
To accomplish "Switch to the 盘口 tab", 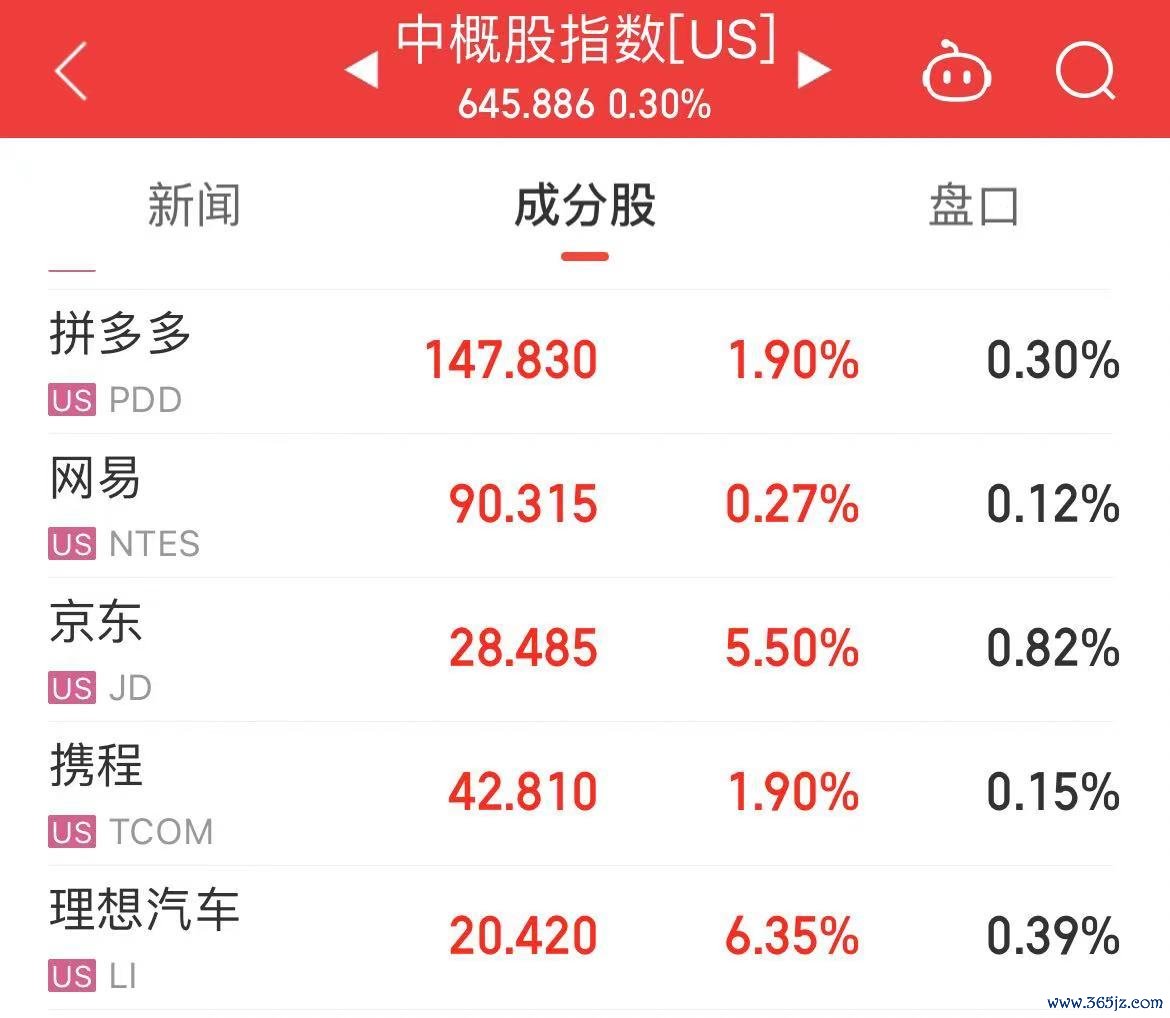I will click(973, 206).
